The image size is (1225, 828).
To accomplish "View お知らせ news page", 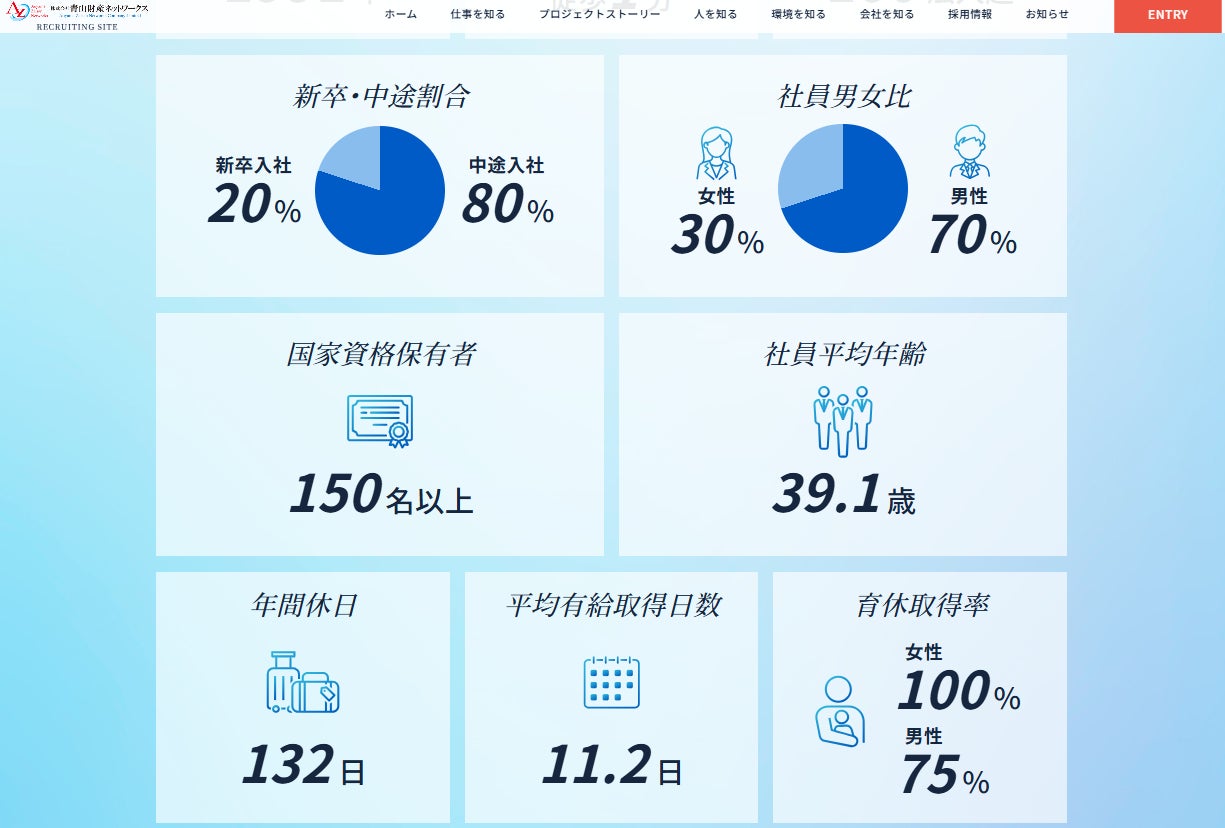I will 1047,15.
